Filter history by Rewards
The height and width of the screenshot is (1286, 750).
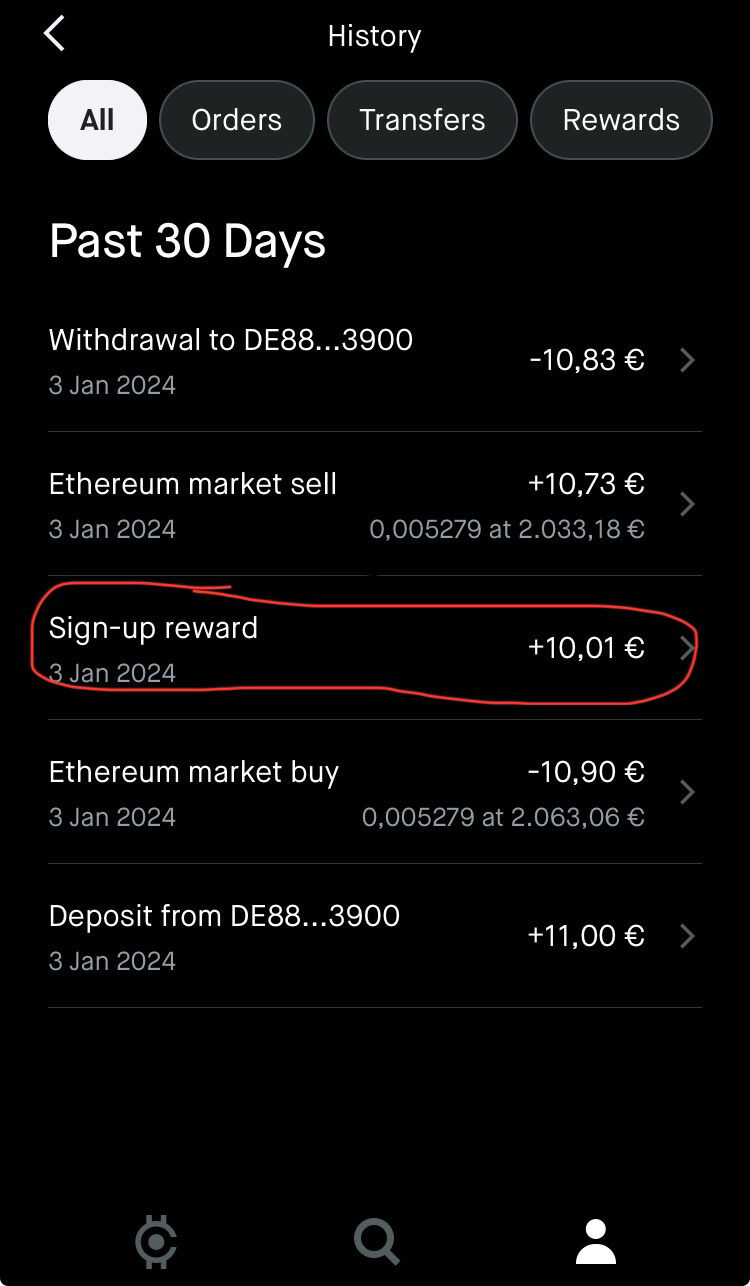[x=621, y=120]
